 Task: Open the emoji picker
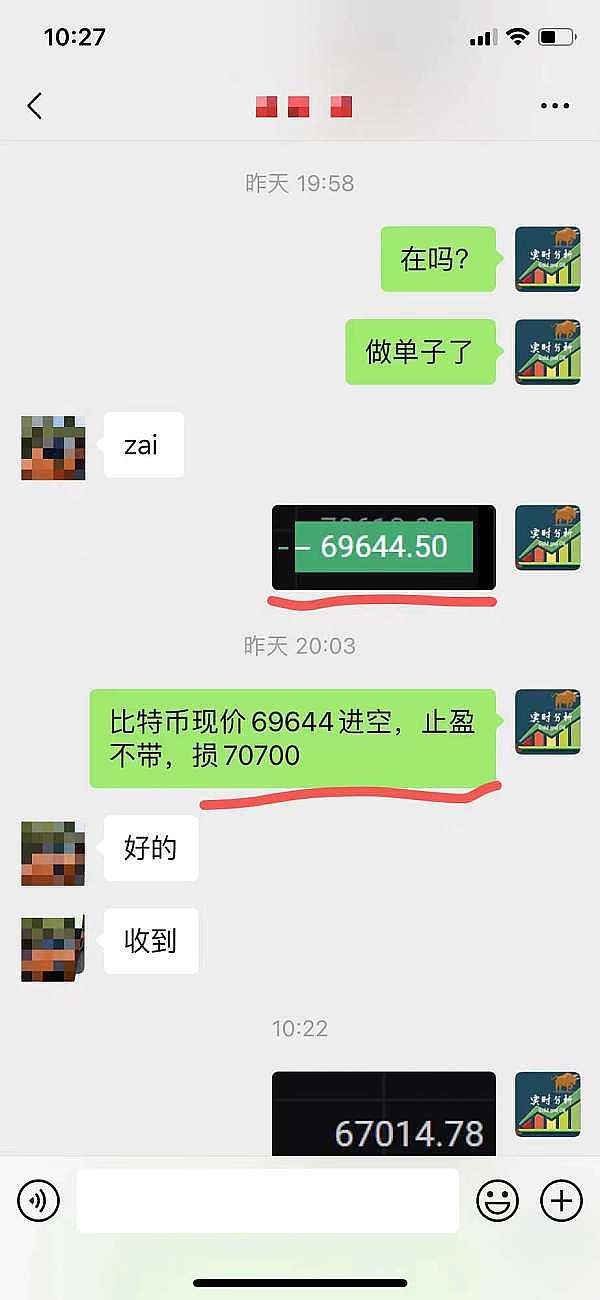pyautogui.click(x=497, y=1200)
